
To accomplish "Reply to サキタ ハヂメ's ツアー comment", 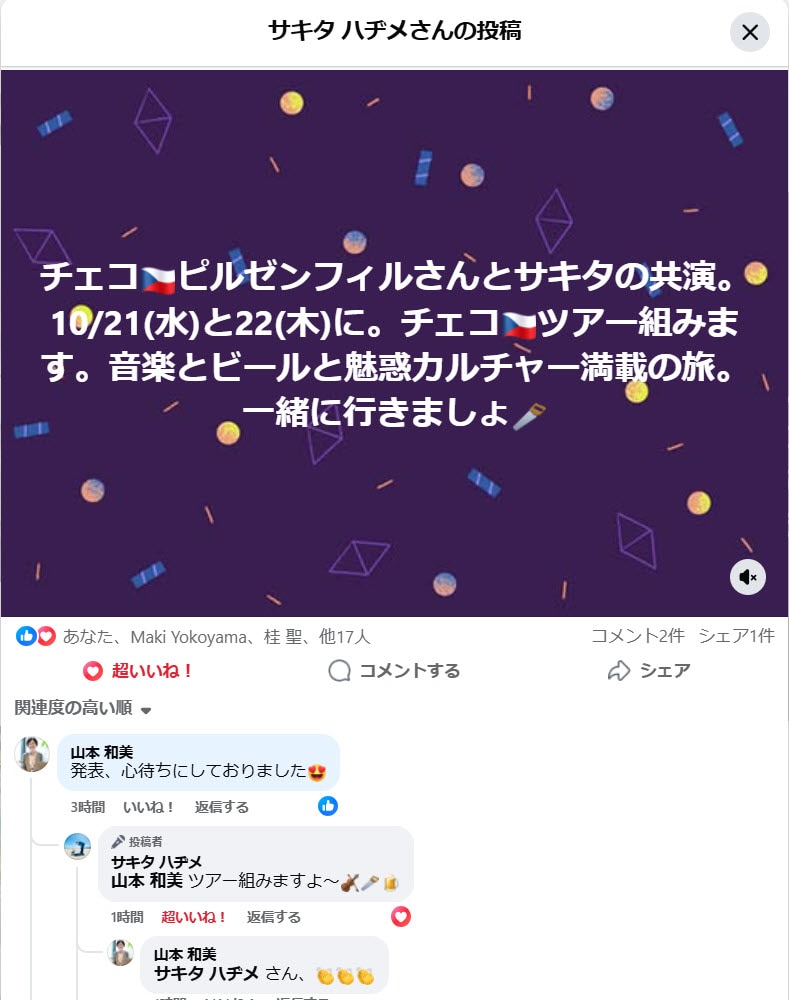I will click(x=273, y=917).
